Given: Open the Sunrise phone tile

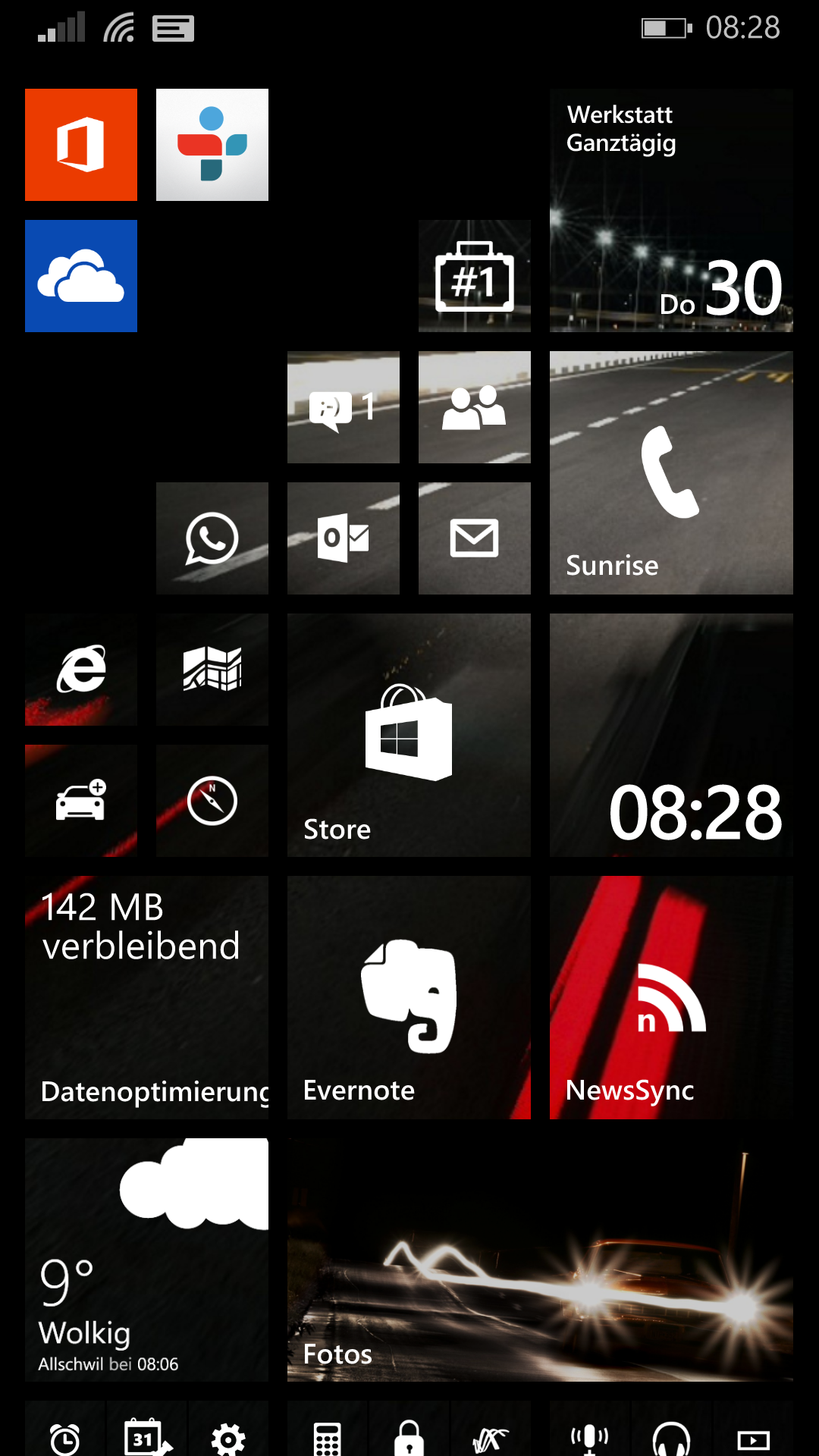Looking at the screenshot, I should point(671,472).
